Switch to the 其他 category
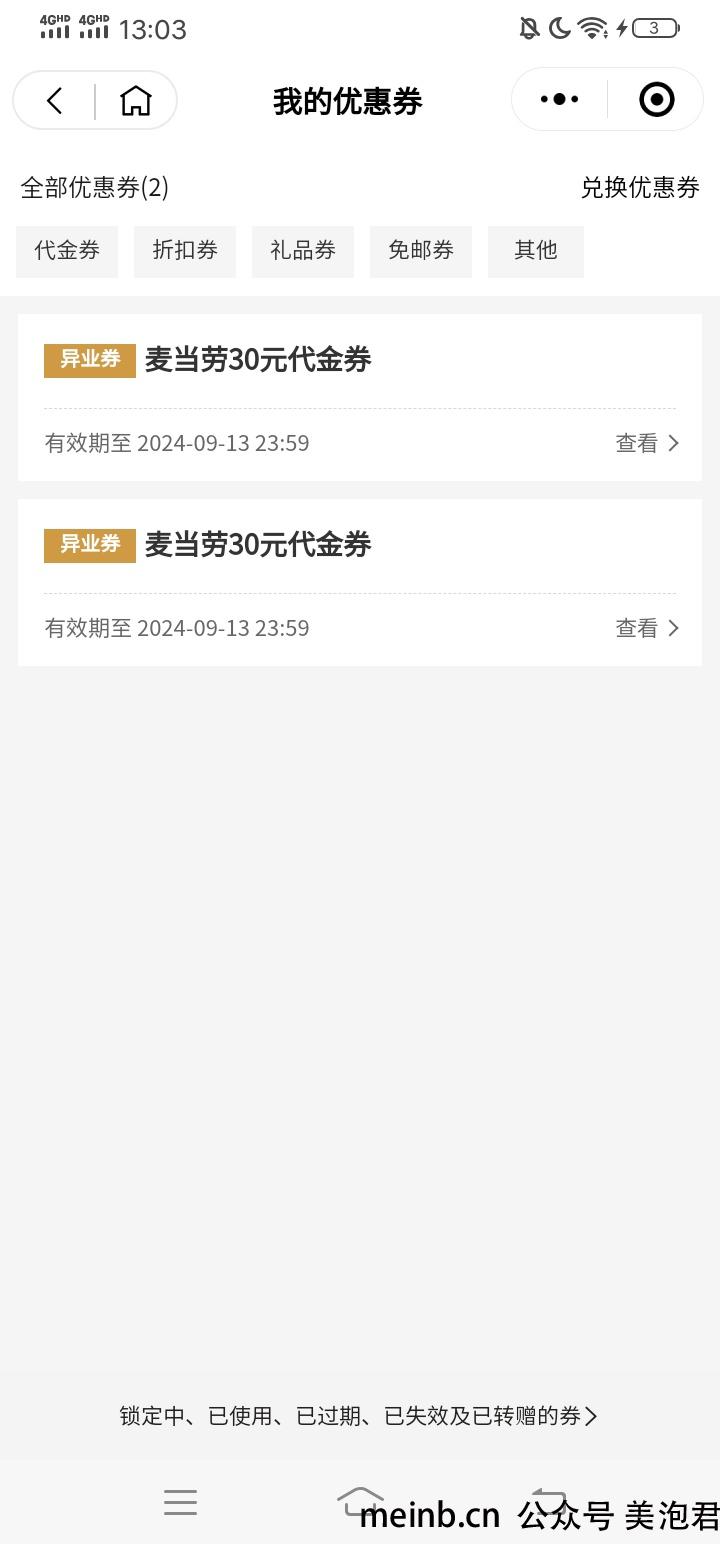Viewport: 720px width, 1544px height. (x=536, y=251)
